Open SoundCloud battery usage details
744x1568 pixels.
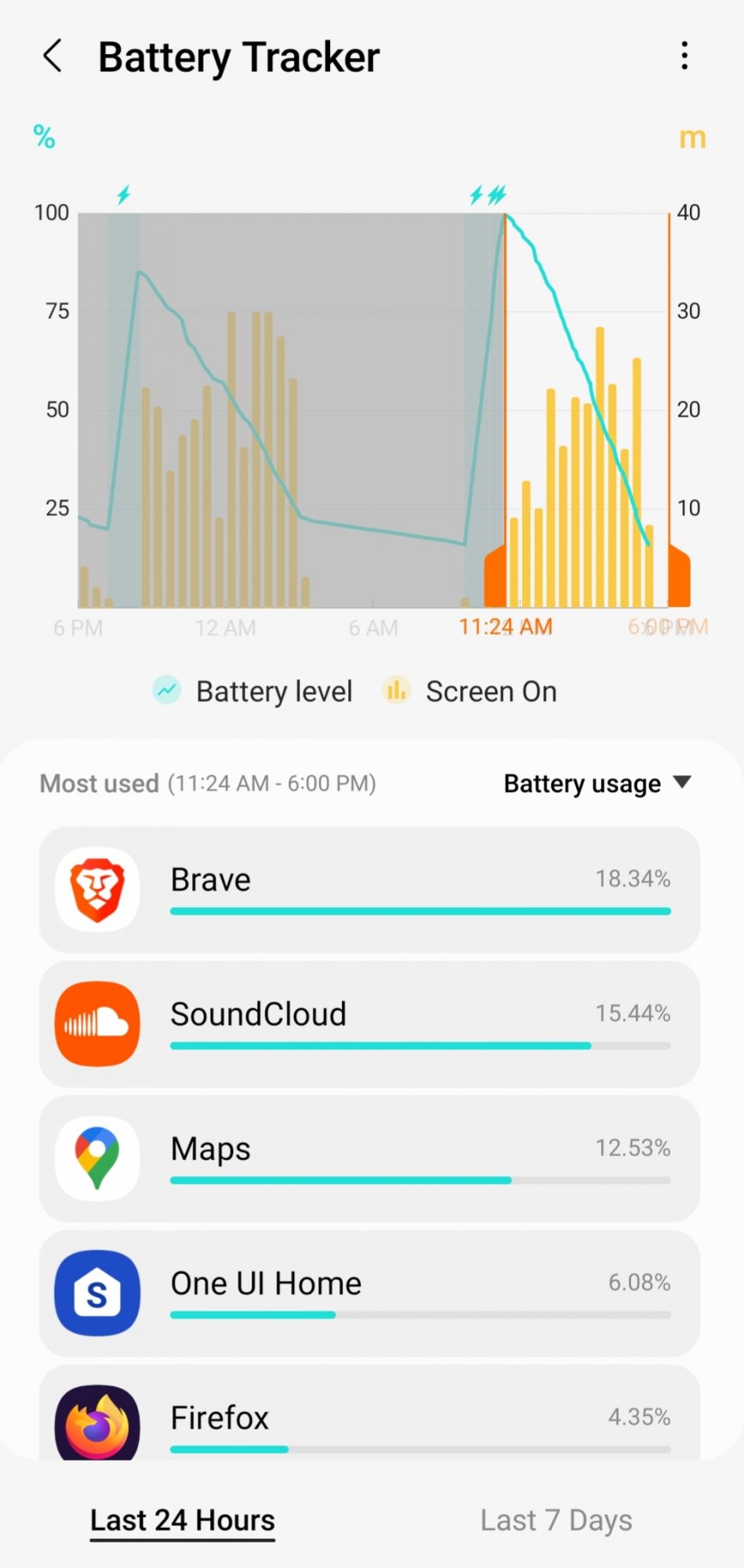pos(369,1024)
